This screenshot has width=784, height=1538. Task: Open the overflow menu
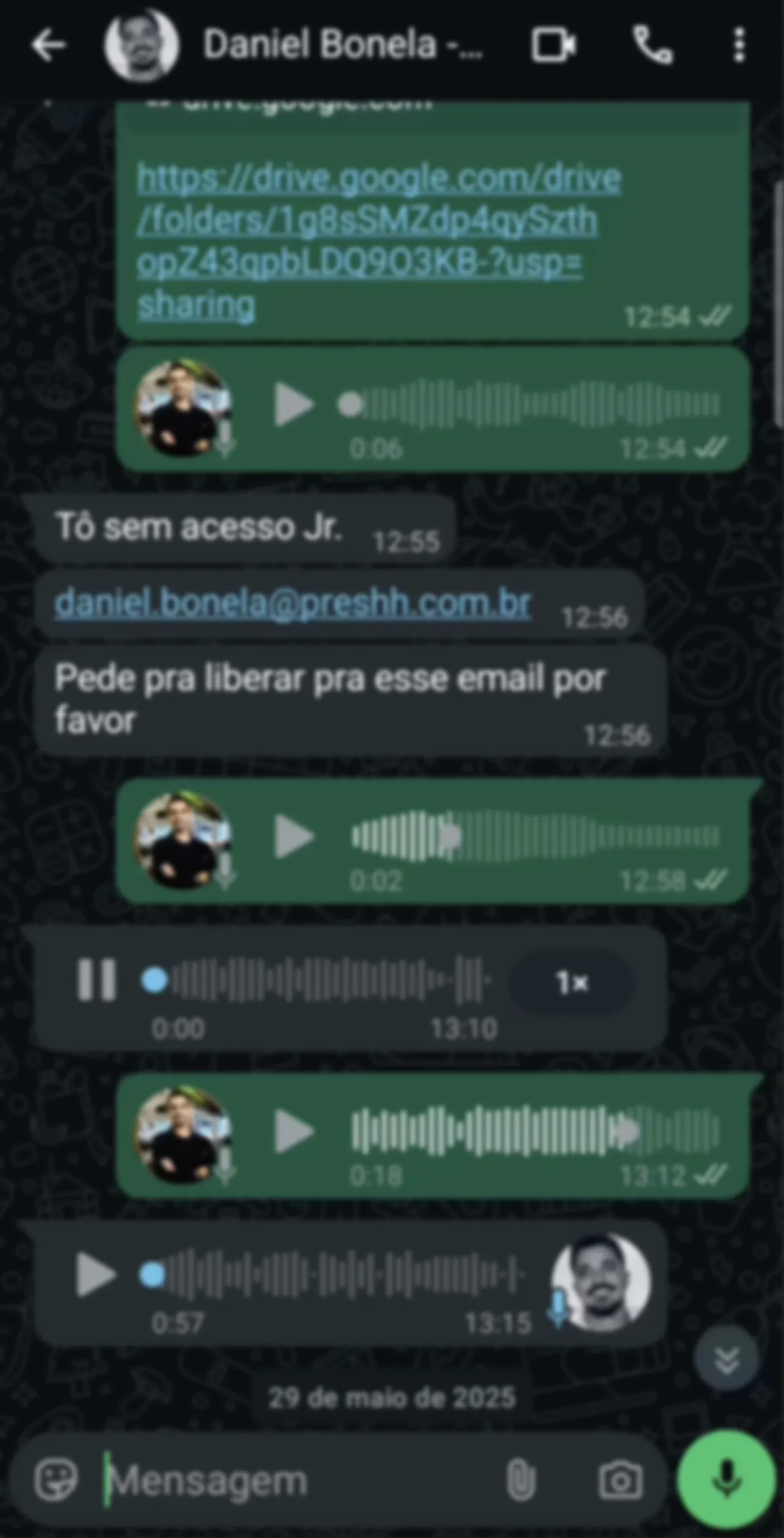pos(738,45)
